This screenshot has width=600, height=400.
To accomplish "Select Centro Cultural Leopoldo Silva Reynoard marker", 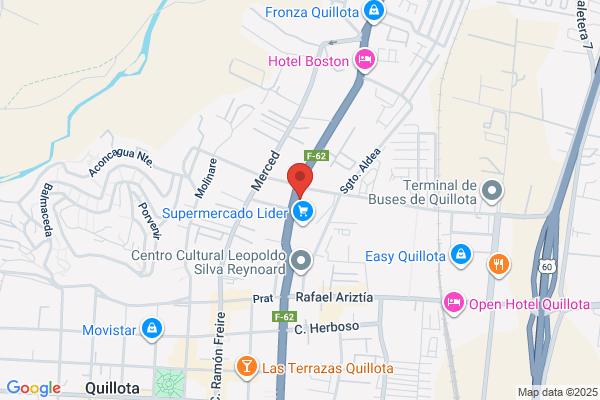I will [x=301, y=261].
